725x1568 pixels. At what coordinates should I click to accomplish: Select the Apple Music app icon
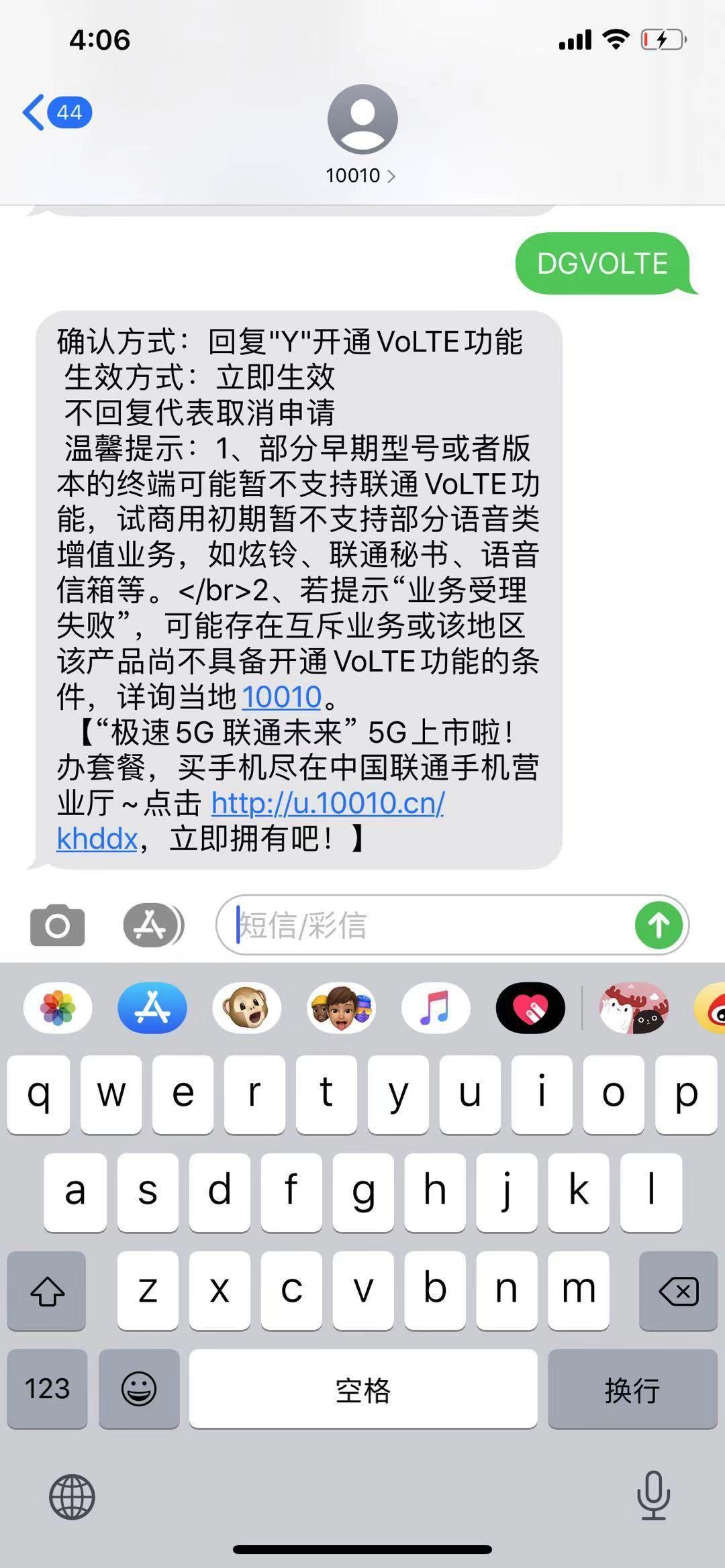pyautogui.click(x=436, y=1008)
